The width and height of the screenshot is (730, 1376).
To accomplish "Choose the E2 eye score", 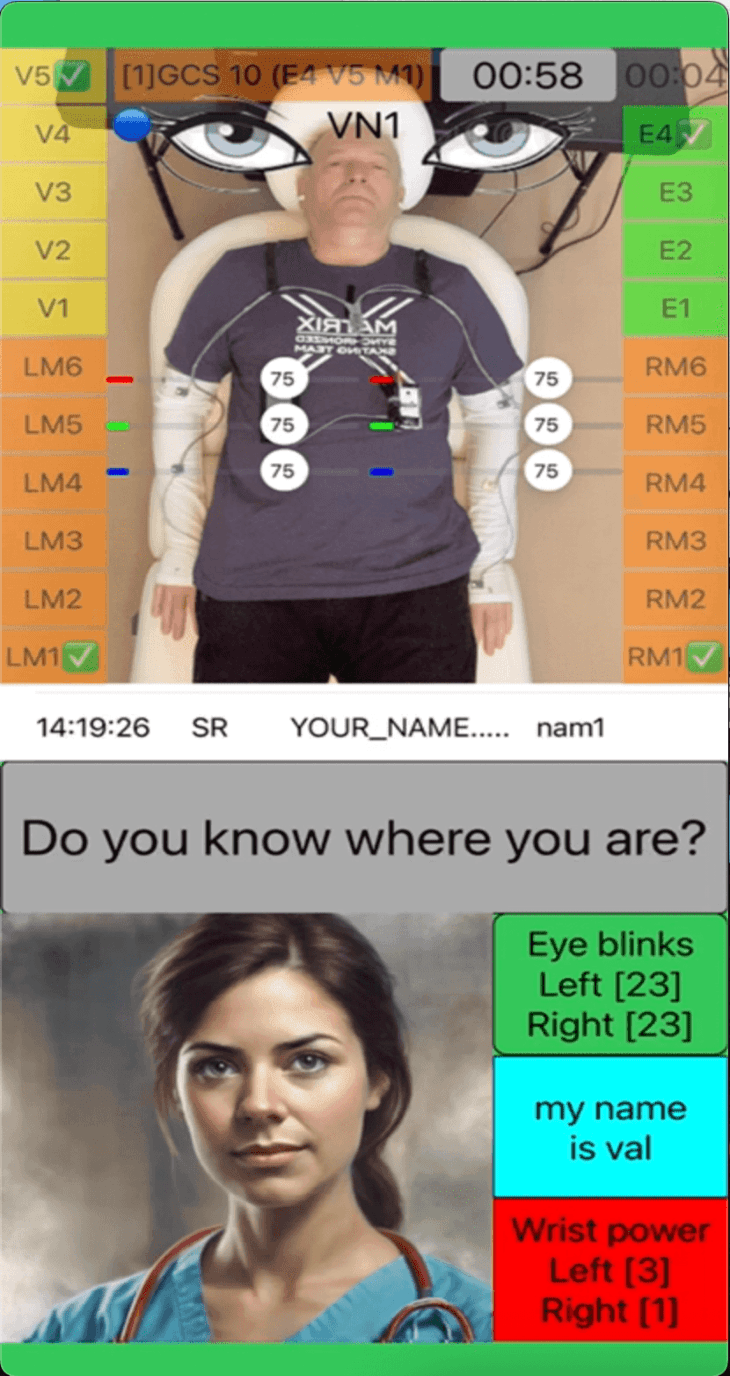I will 675,249.
